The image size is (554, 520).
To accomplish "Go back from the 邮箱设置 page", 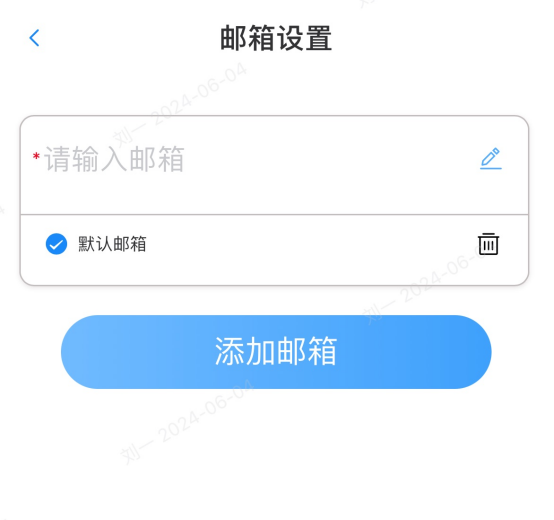I will pyautogui.click(x=34, y=38).
